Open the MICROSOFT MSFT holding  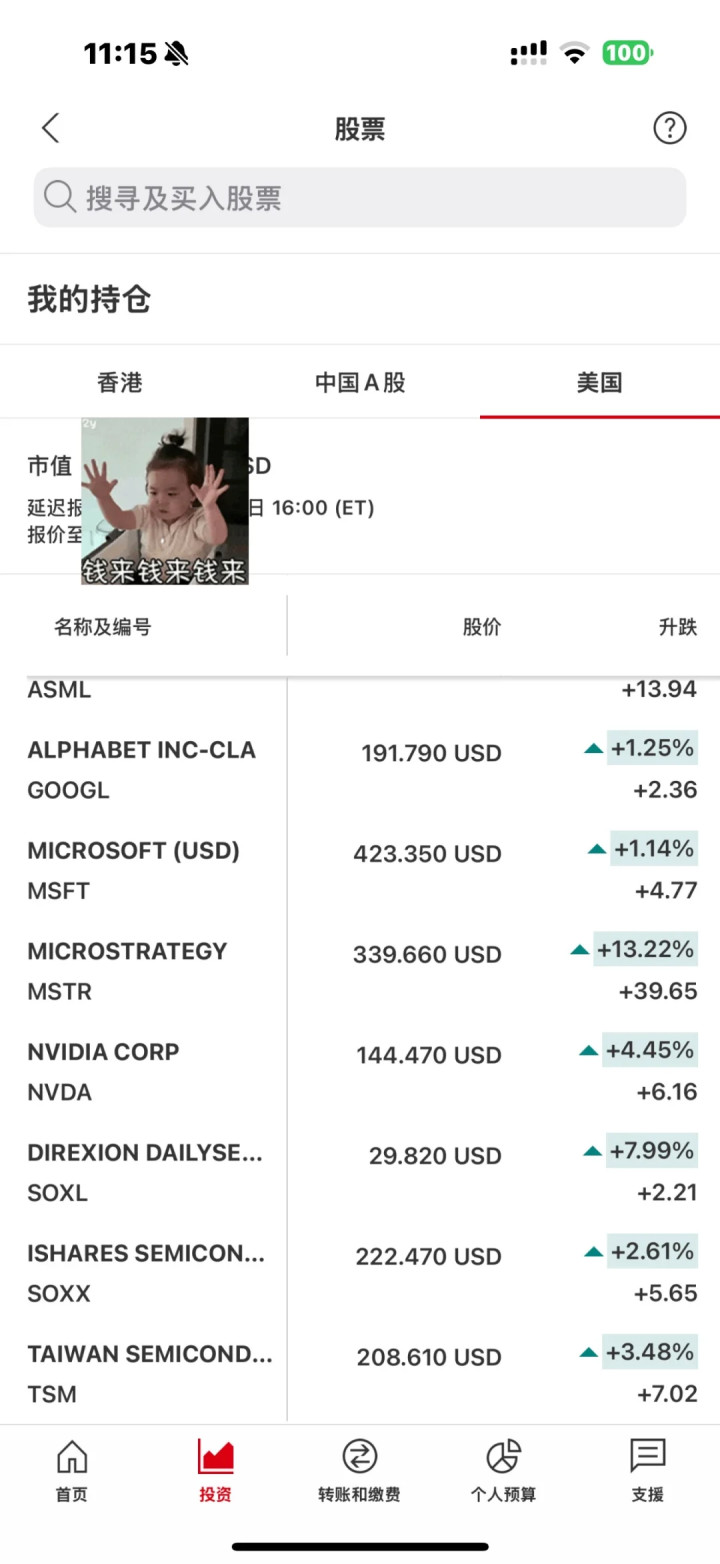coord(360,870)
